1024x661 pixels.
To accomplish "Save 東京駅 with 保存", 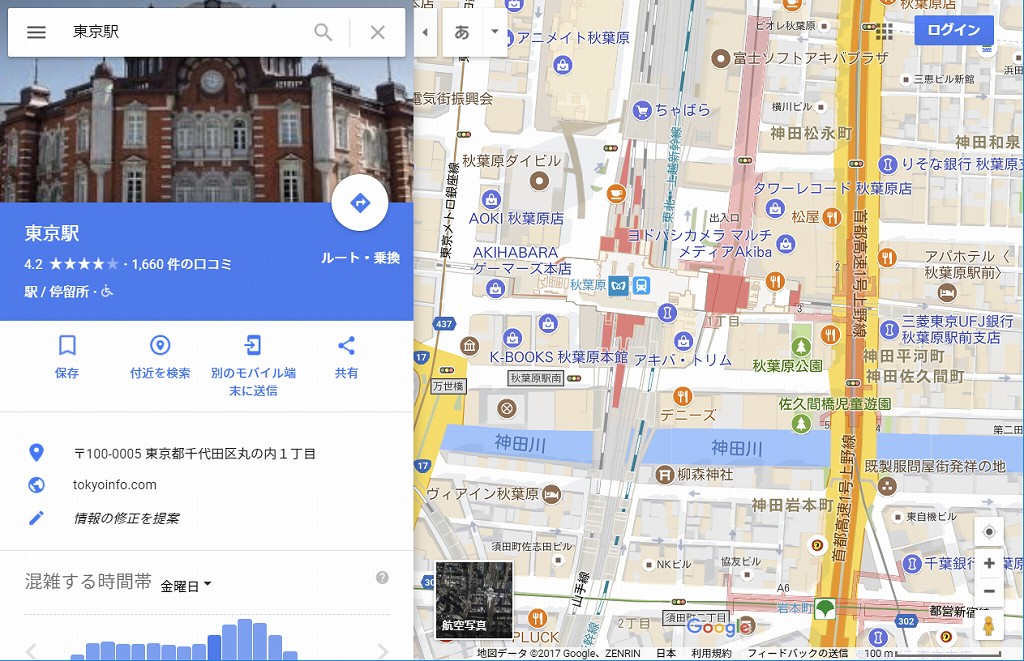I will (67, 356).
